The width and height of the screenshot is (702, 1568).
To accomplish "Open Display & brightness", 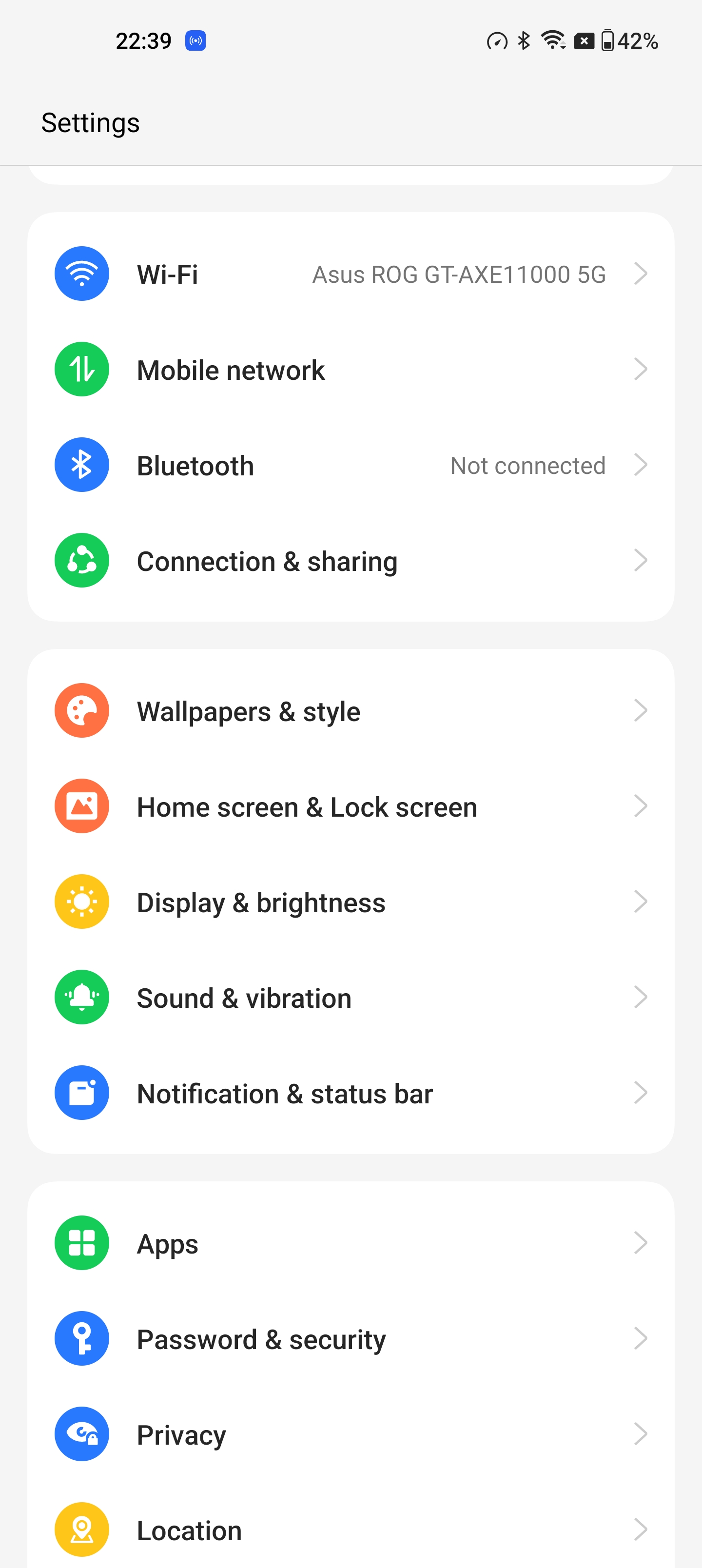I will click(x=350, y=902).
